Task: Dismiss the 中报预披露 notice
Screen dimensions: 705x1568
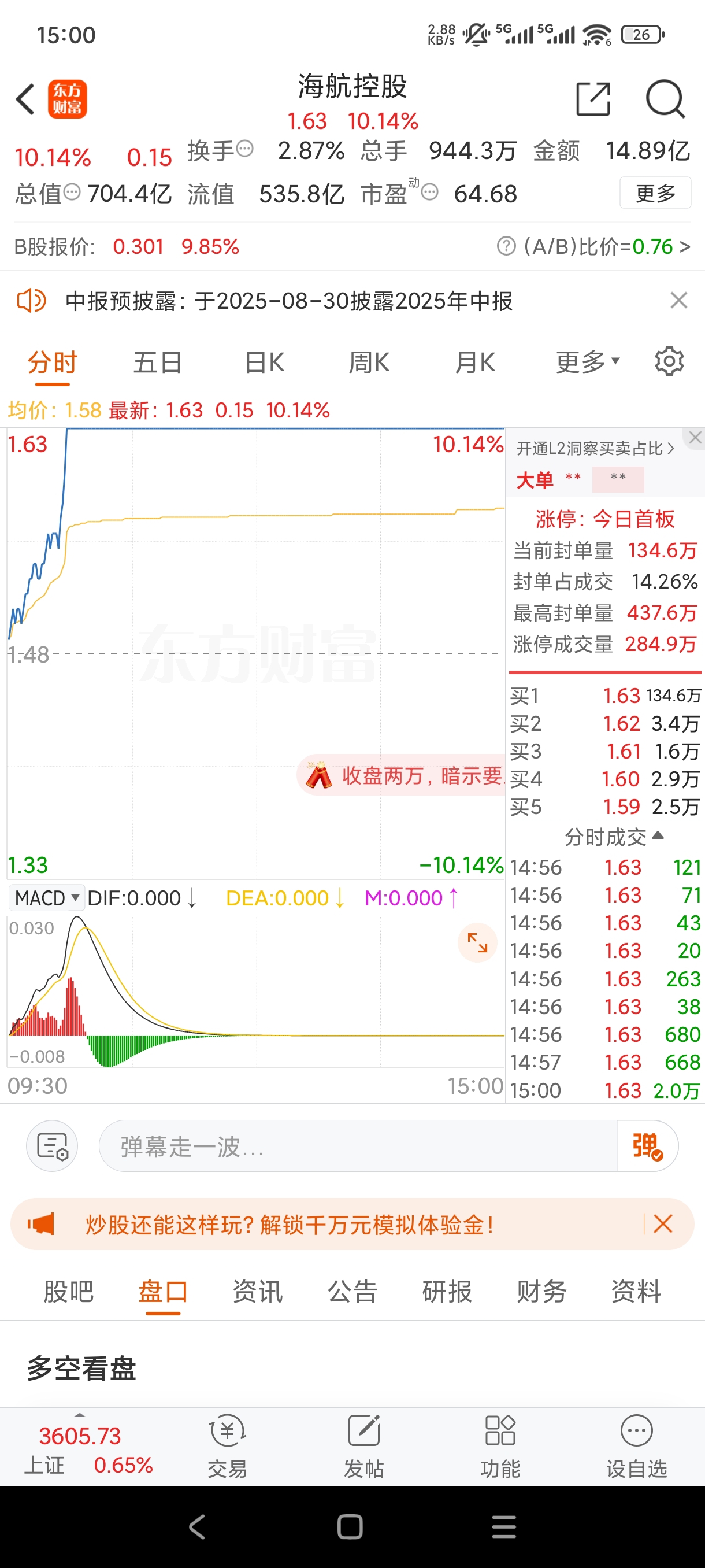Action: (678, 300)
